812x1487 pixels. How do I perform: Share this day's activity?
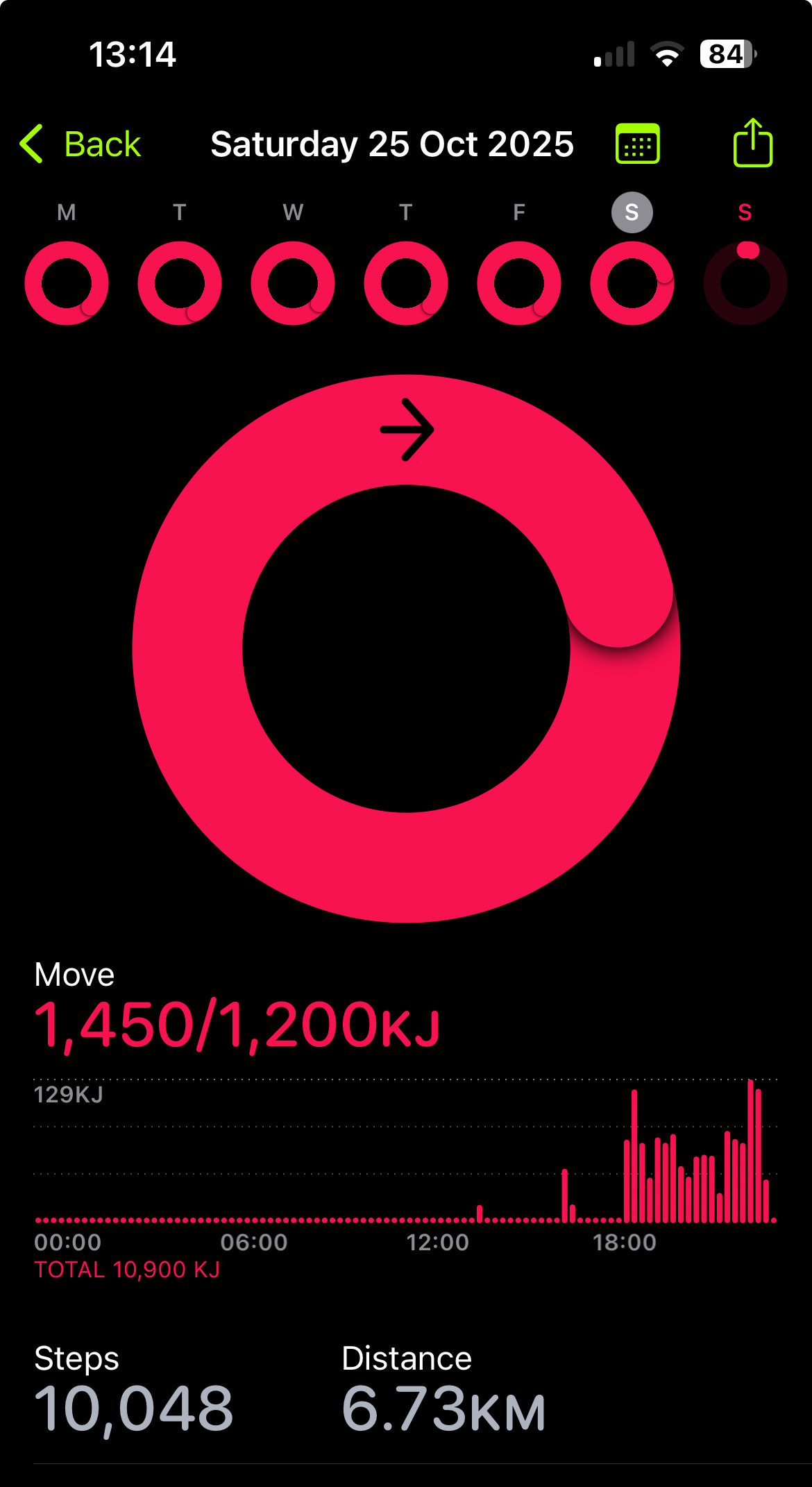coord(752,143)
